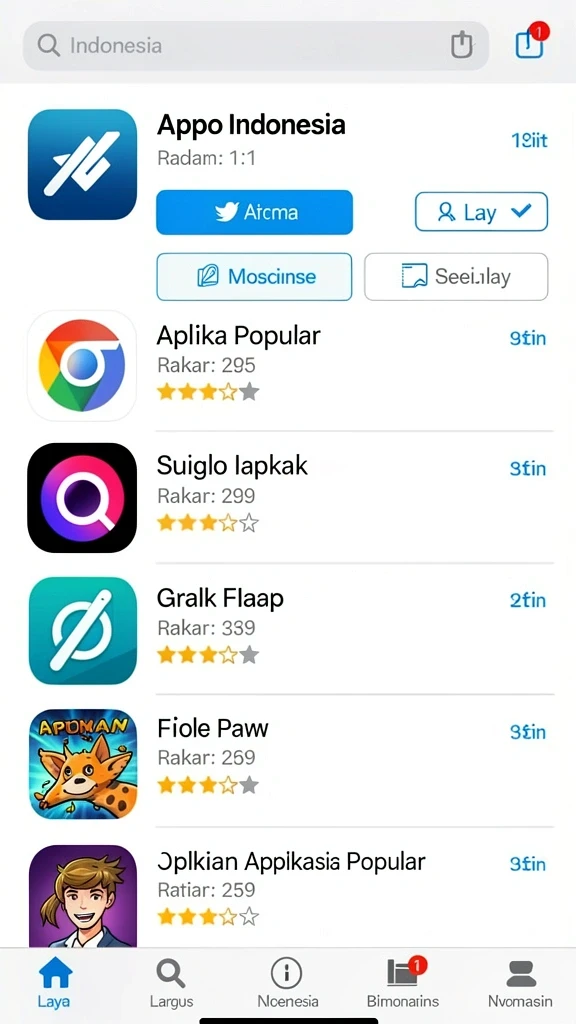The height and width of the screenshot is (1024, 576).
Task: Go to the Bimonarins tab
Action: point(403,983)
